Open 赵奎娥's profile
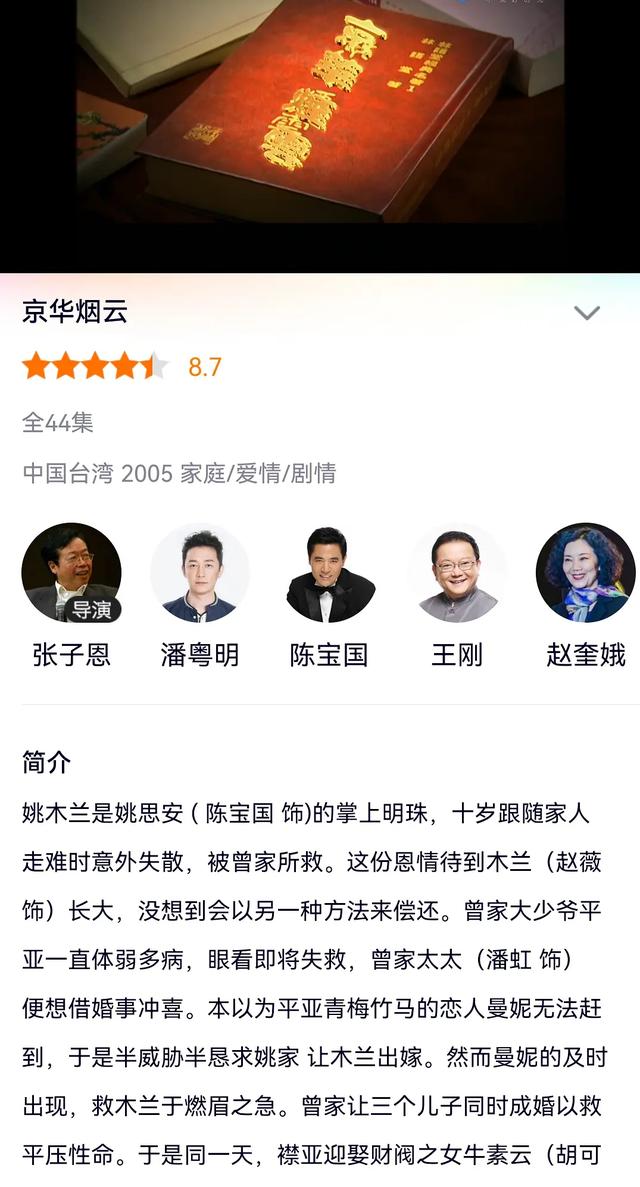The height and width of the screenshot is (1187, 640). (586, 596)
